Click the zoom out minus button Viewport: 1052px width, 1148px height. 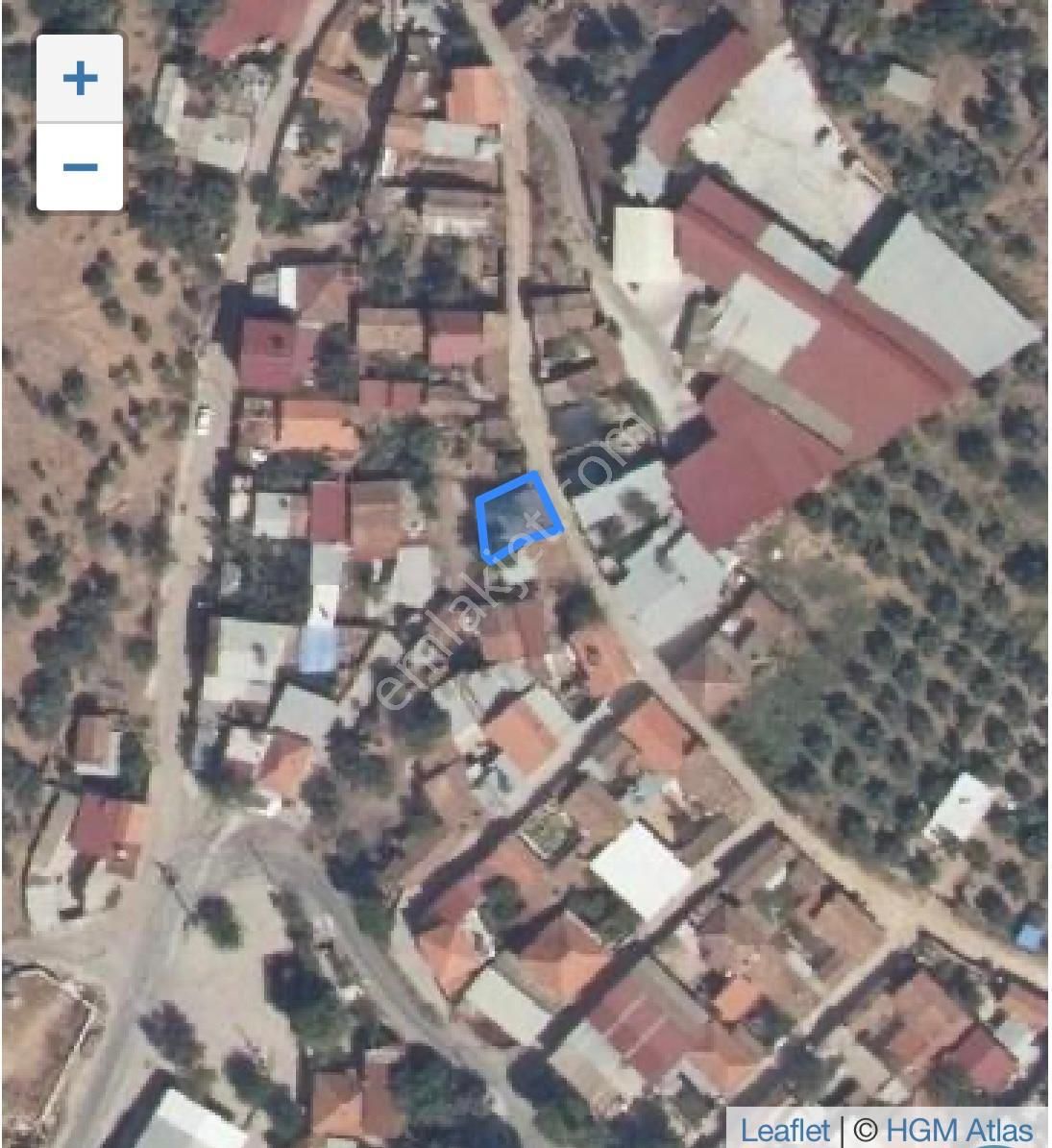80,165
